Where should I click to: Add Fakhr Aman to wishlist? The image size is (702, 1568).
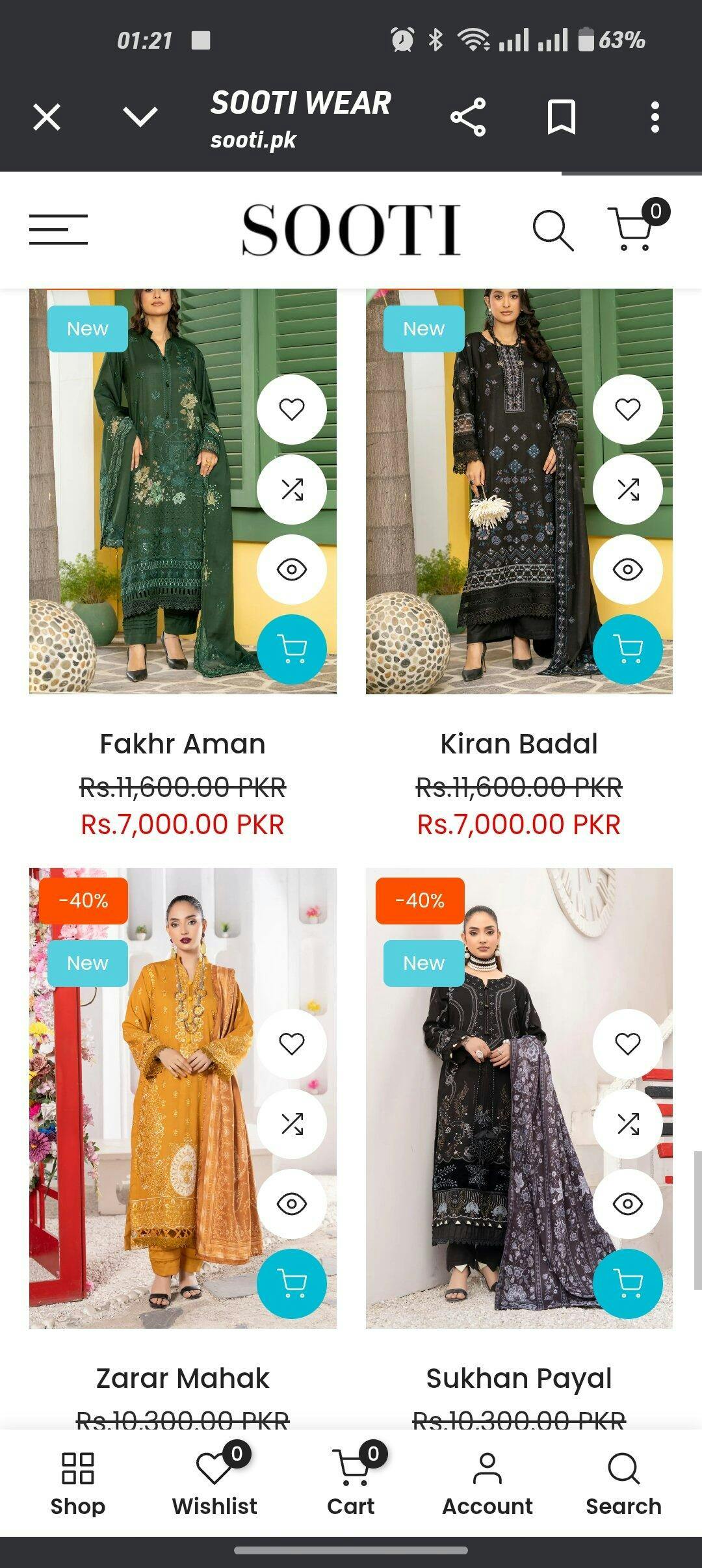[291, 410]
